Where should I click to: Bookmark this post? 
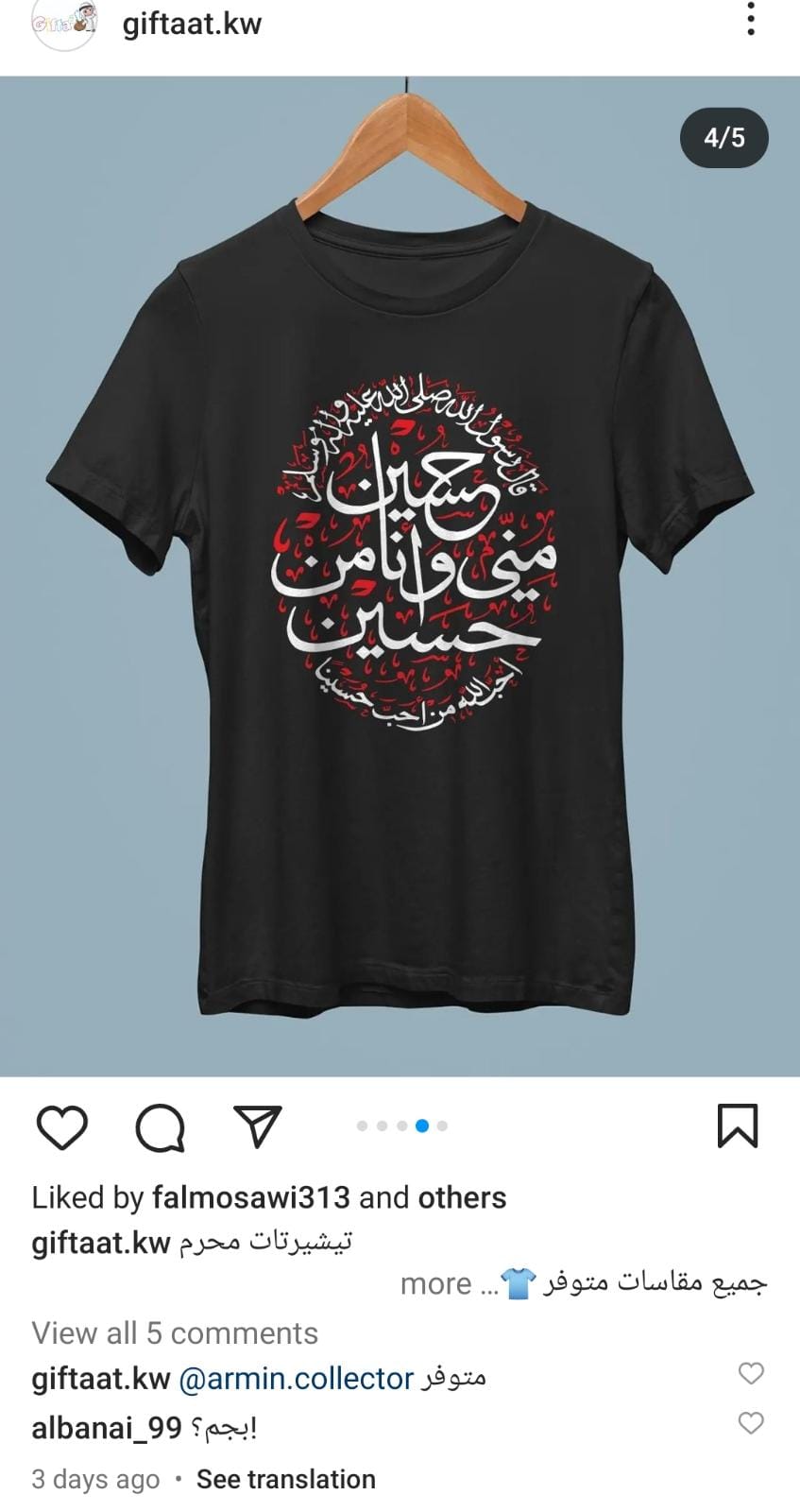click(738, 1125)
